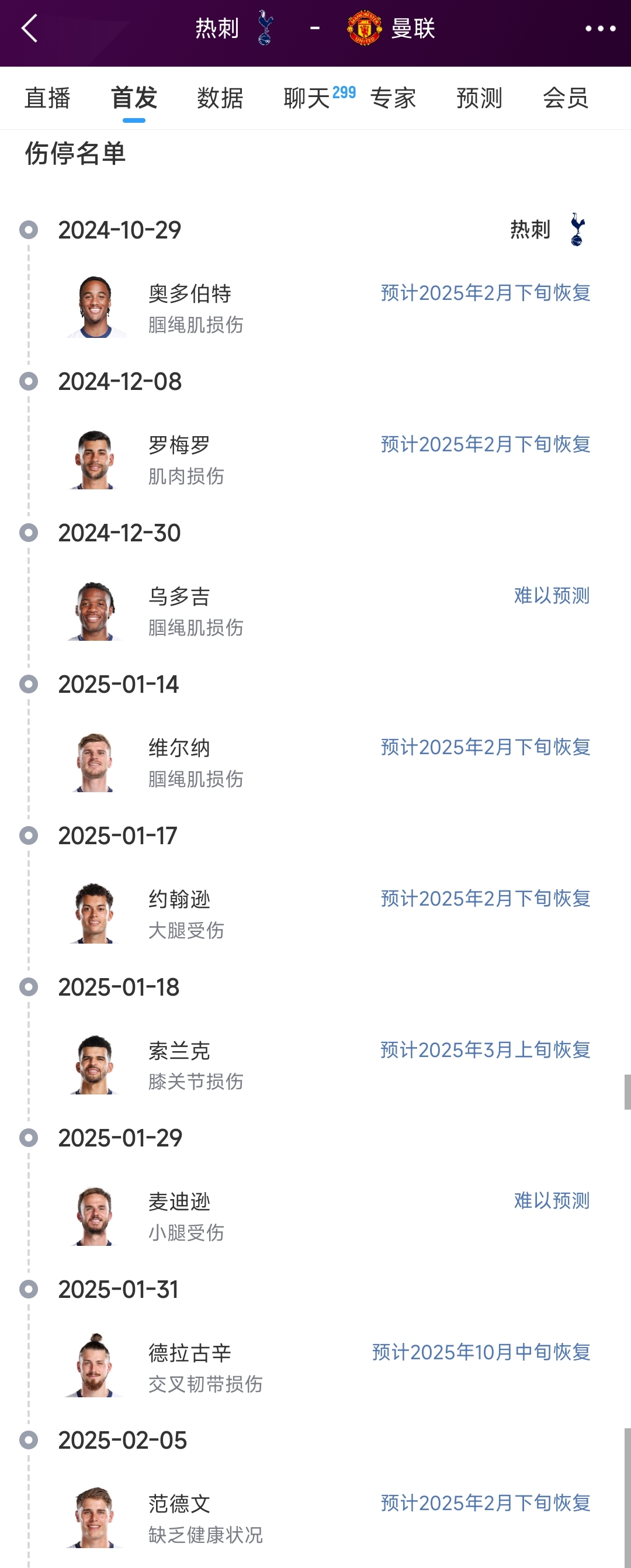Select the 数据 tab
The image size is (631, 1568).
(x=220, y=98)
